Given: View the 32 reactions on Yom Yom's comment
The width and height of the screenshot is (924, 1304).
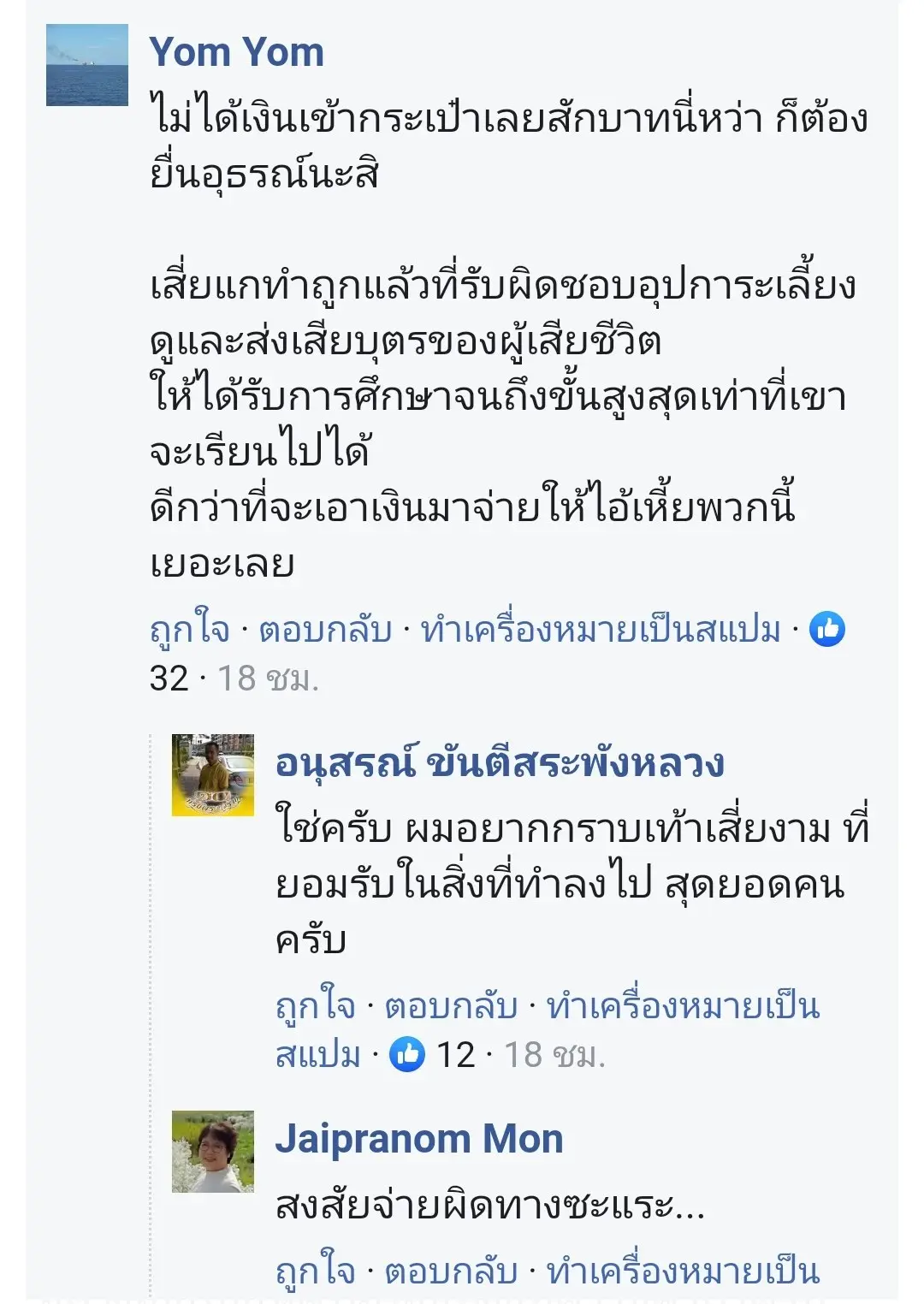Looking at the screenshot, I should pos(826,631).
